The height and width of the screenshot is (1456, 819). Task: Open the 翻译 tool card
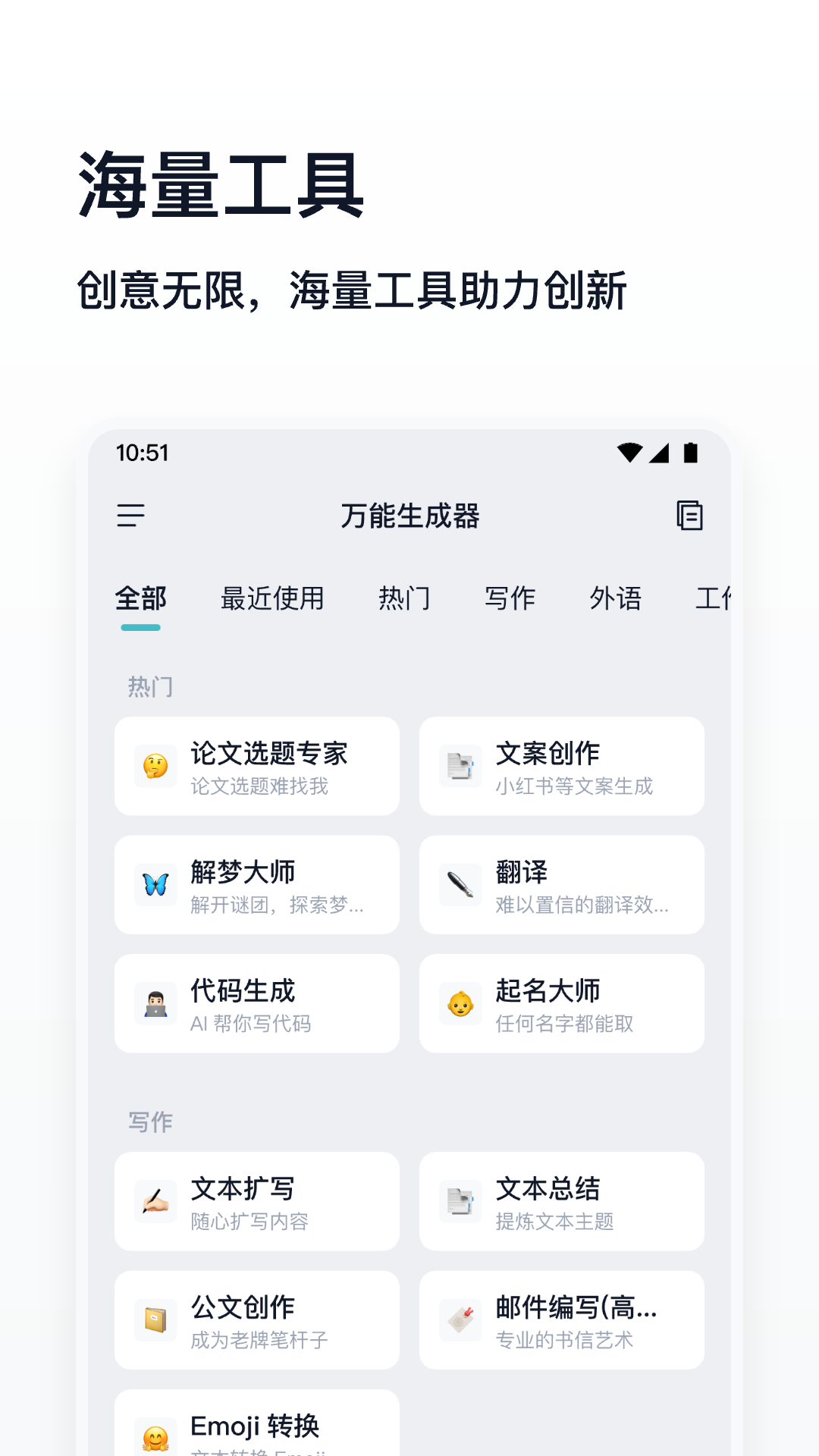560,885
